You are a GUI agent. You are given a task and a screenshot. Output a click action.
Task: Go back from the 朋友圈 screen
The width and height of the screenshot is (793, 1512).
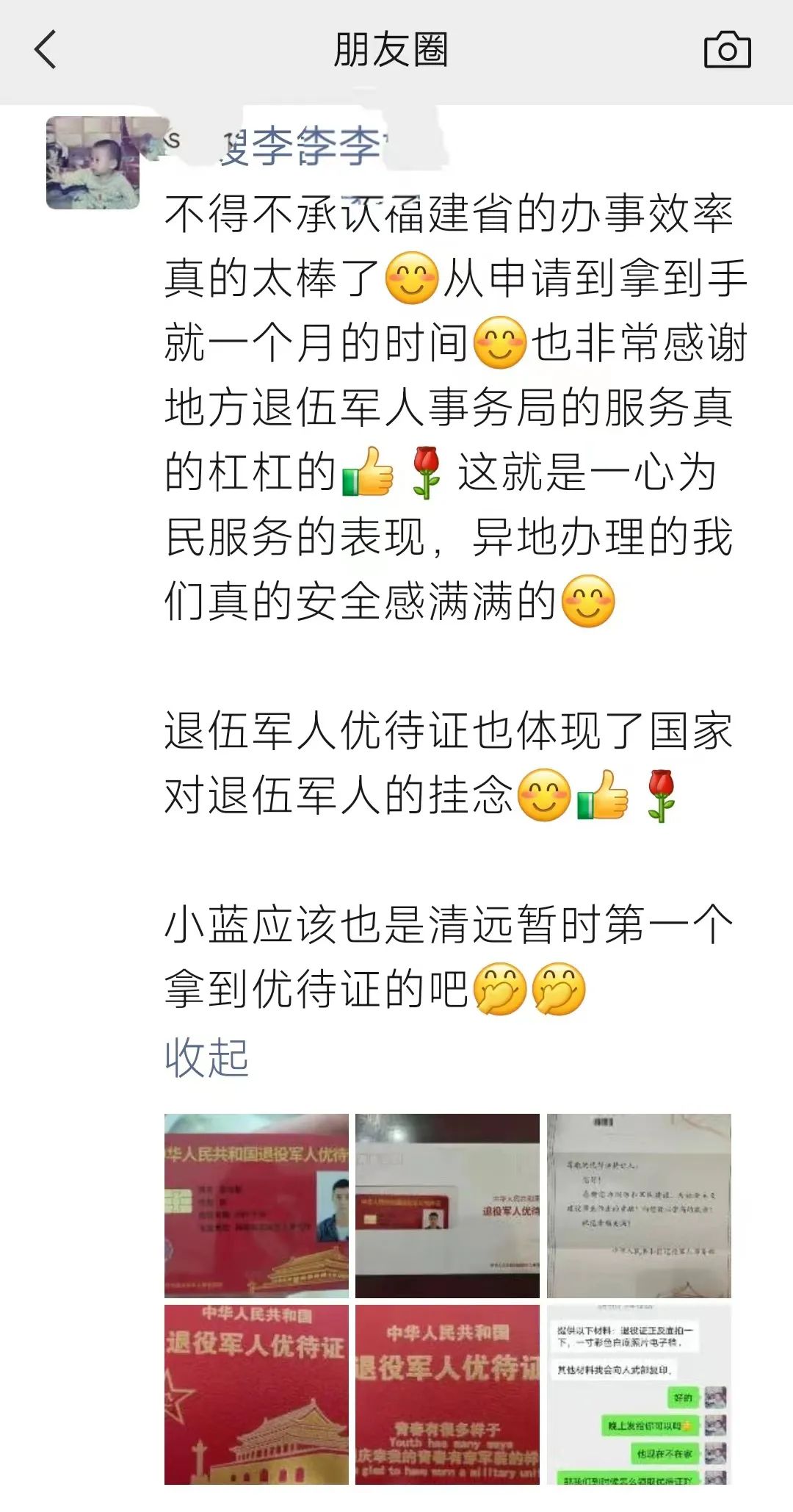(x=46, y=50)
